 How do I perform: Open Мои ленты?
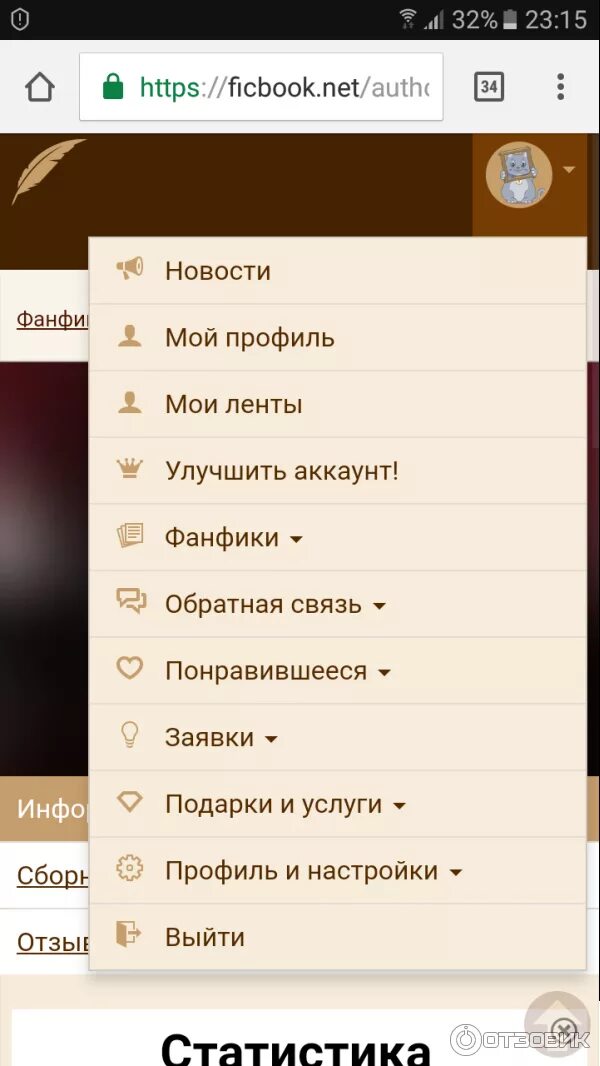click(x=233, y=404)
